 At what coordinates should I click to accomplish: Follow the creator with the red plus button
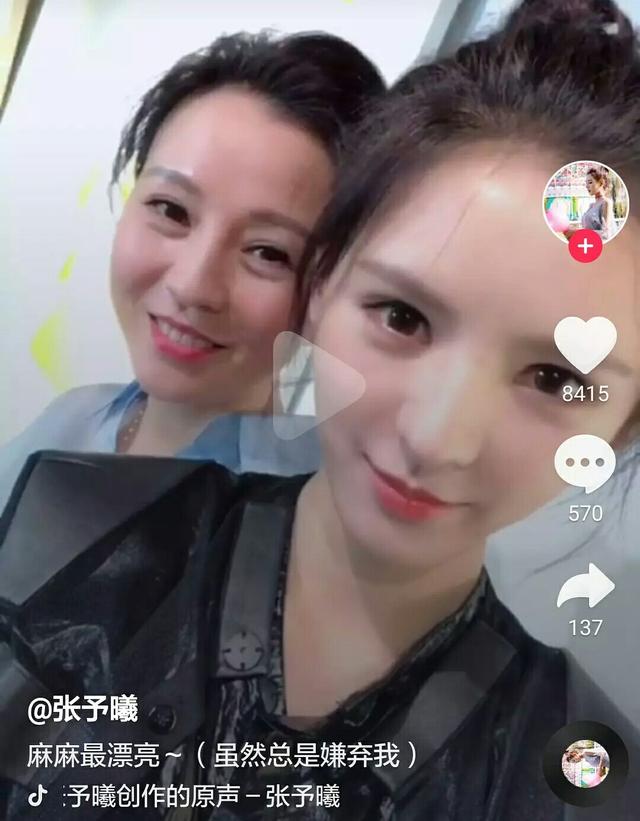pos(585,246)
